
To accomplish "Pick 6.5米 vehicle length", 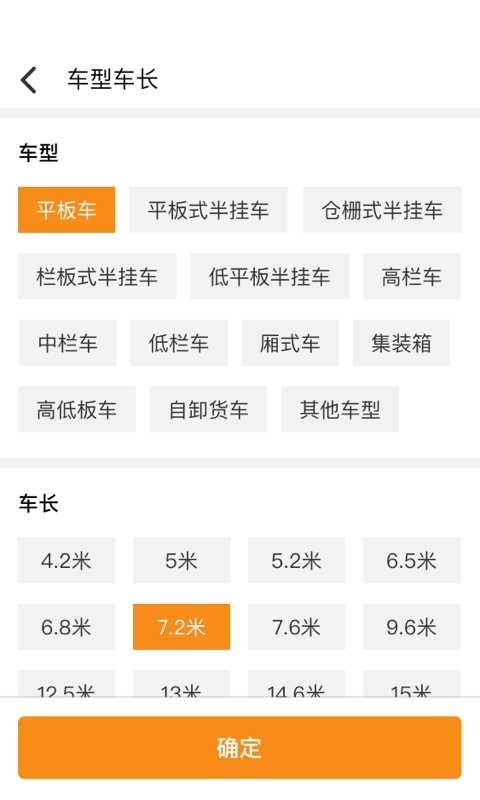I will 412,560.
